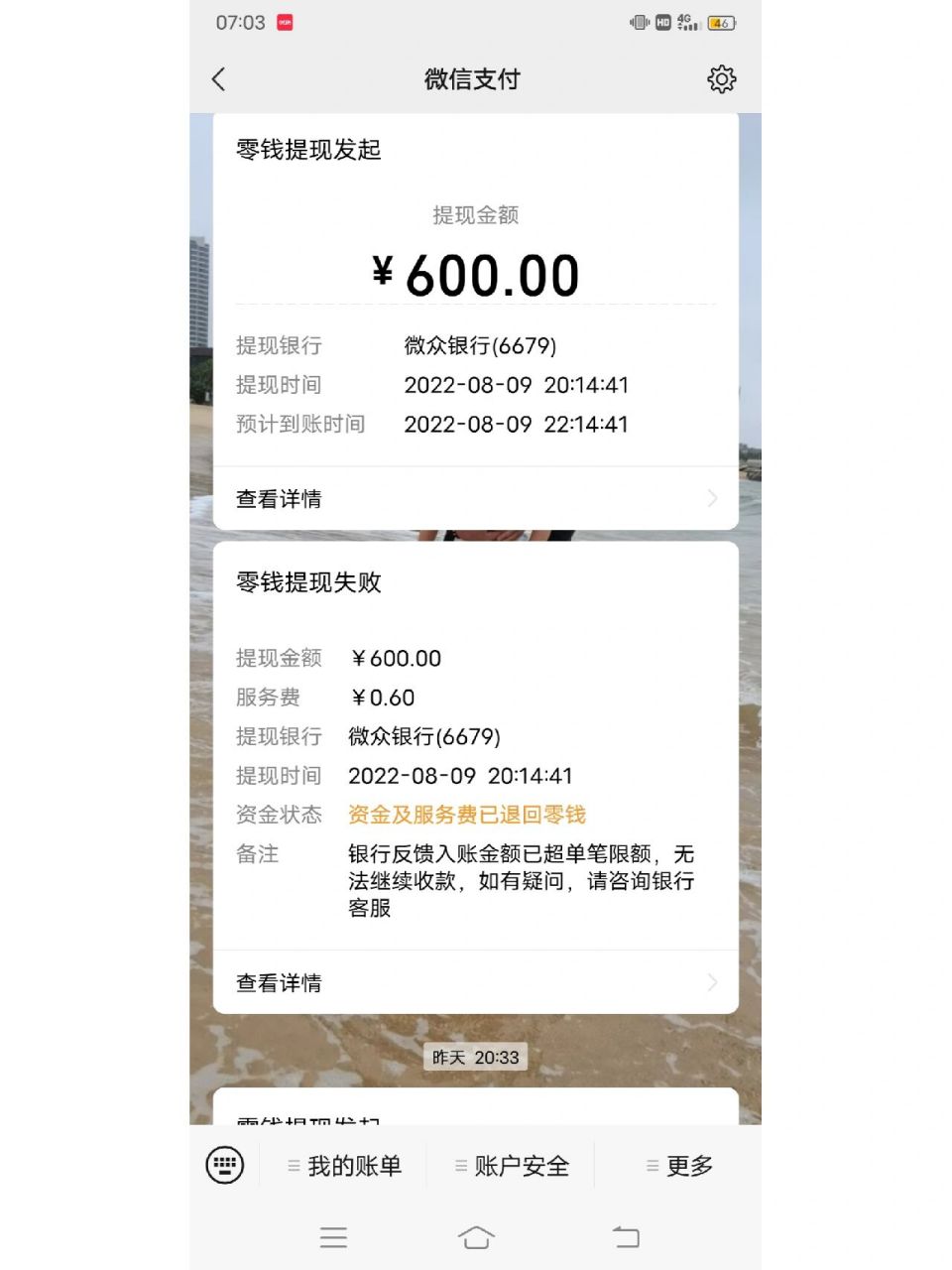The height and width of the screenshot is (1270, 952).
Task: Tap the 昨天 20:33 timestamp bubble
Action: [475, 1057]
